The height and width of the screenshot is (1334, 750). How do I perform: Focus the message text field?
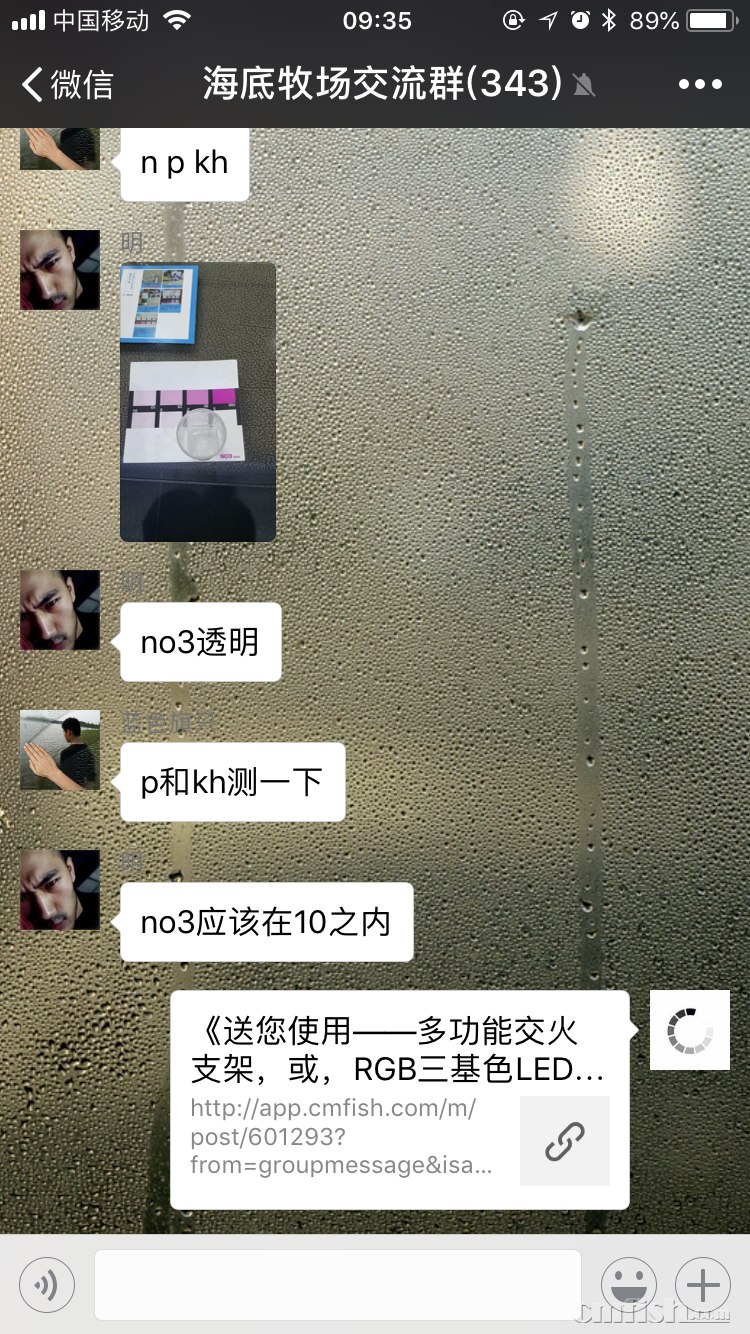[337, 1284]
